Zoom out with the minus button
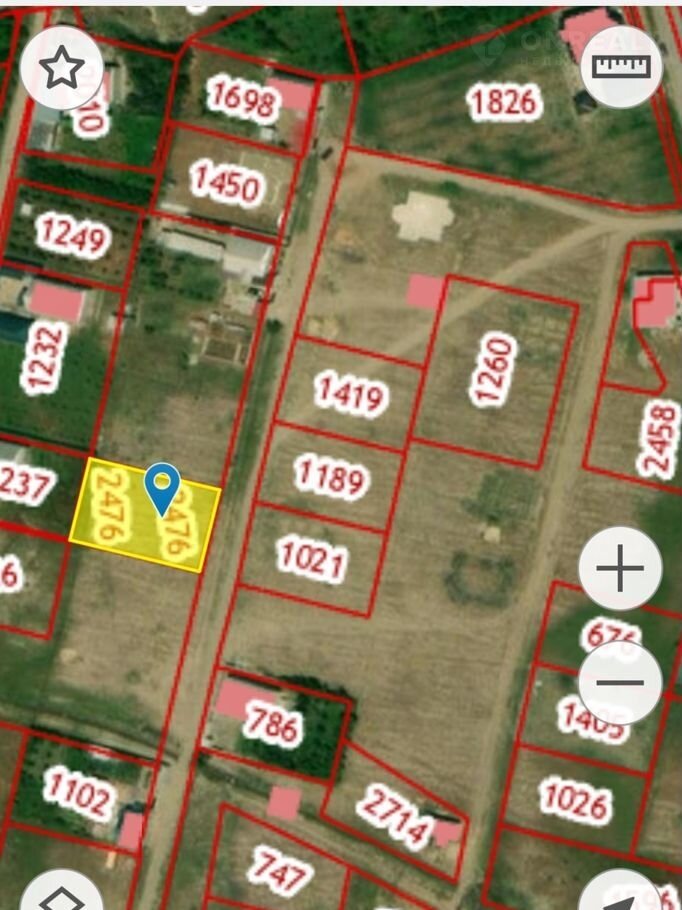The width and height of the screenshot is (682, 910). point(620,683)
